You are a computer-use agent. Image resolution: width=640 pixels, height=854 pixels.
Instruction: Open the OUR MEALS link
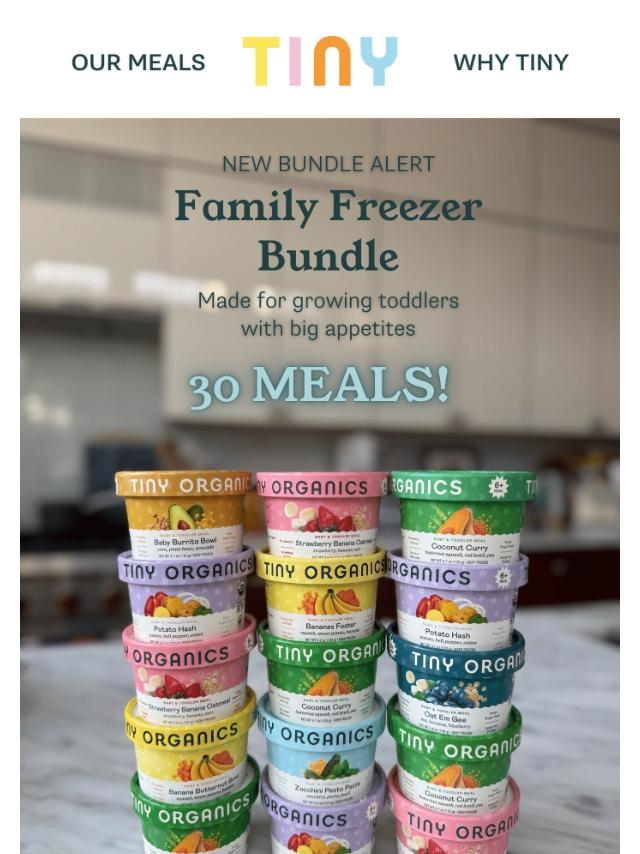138,62
